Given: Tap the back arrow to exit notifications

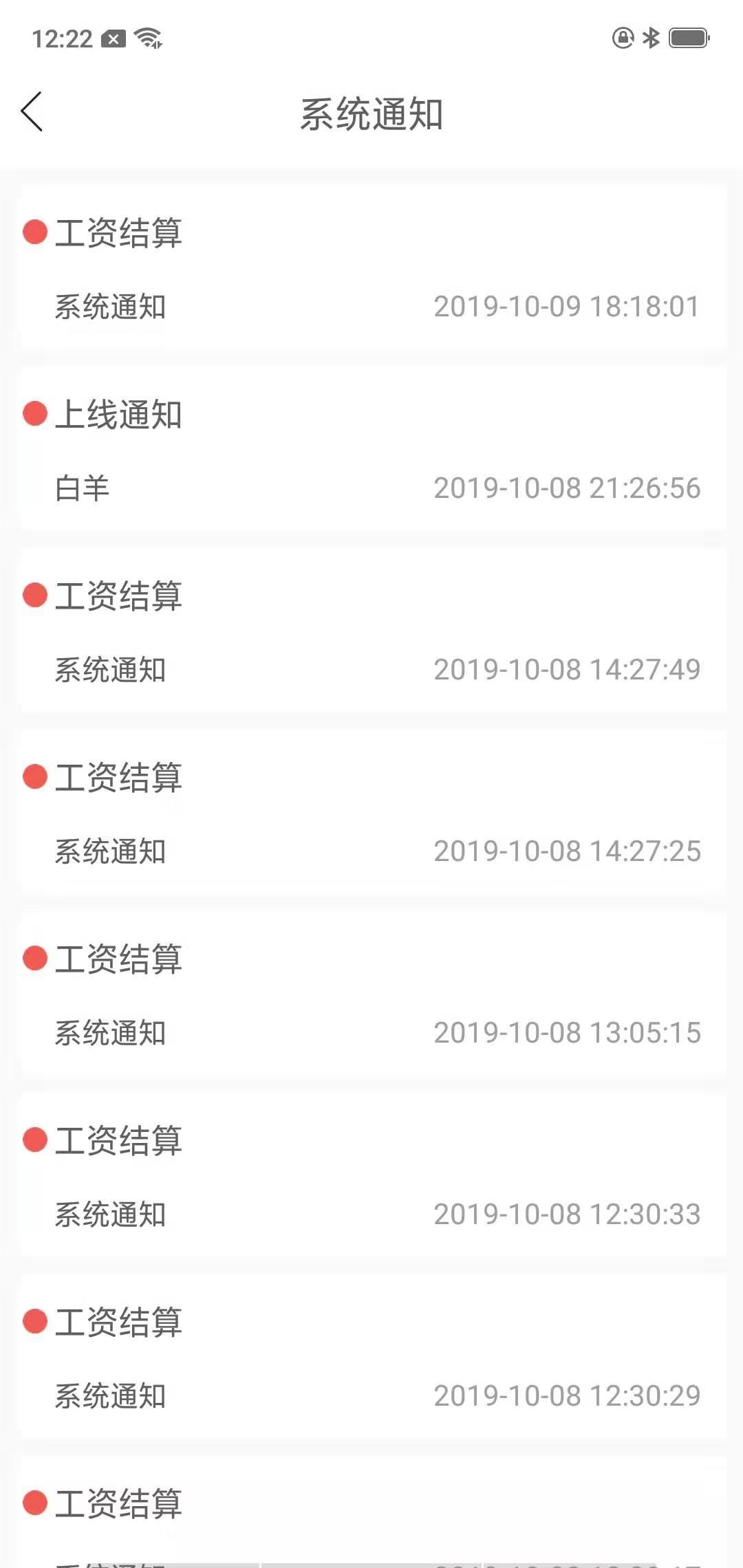Looking at the screenshot, I should coord(31,112).
